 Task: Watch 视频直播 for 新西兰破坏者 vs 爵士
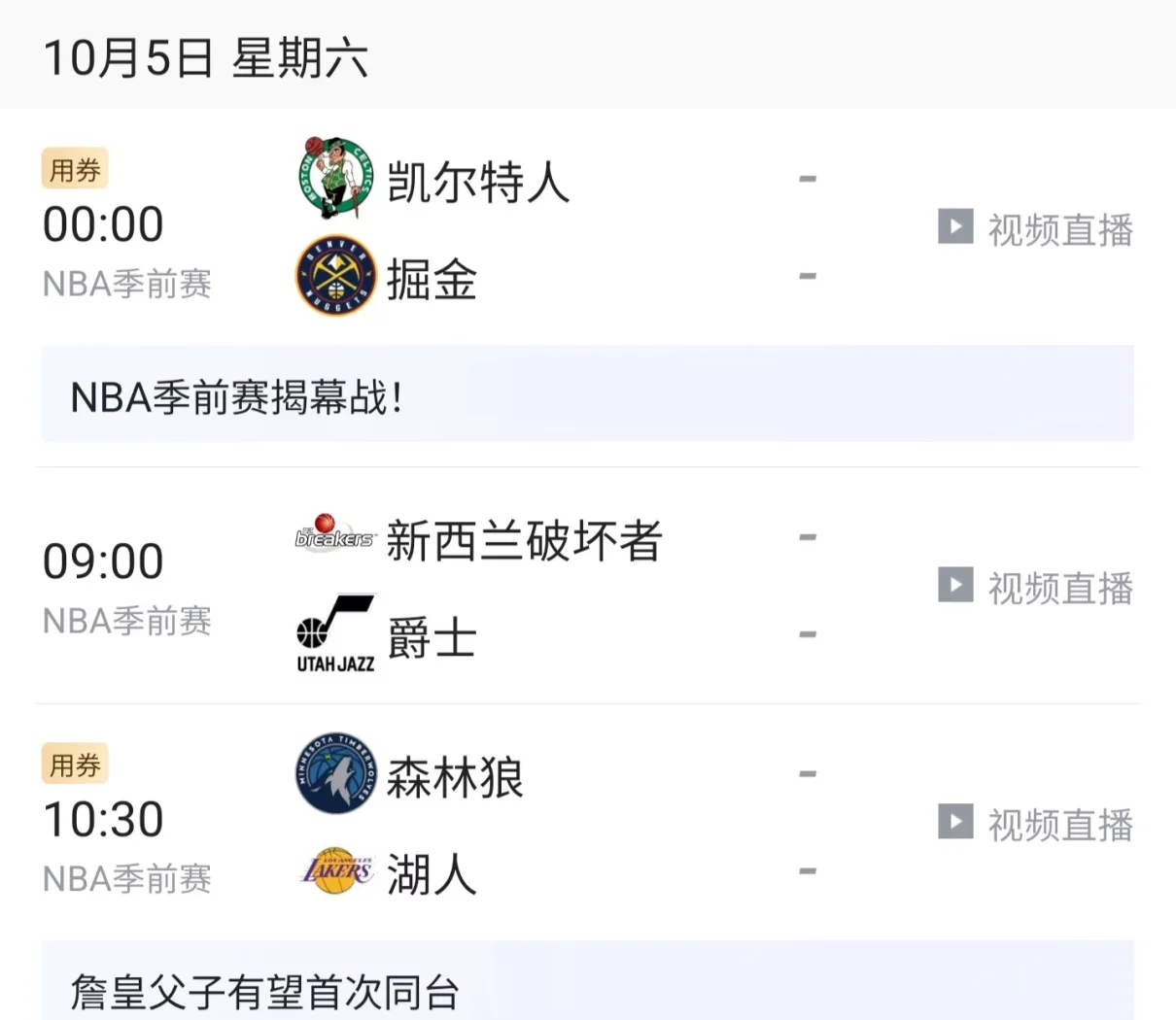1036,588
